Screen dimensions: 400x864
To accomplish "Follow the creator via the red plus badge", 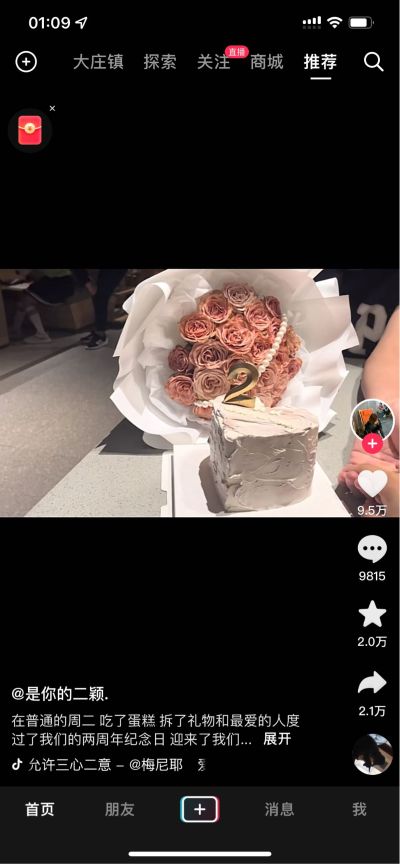I will click(372, 443).
